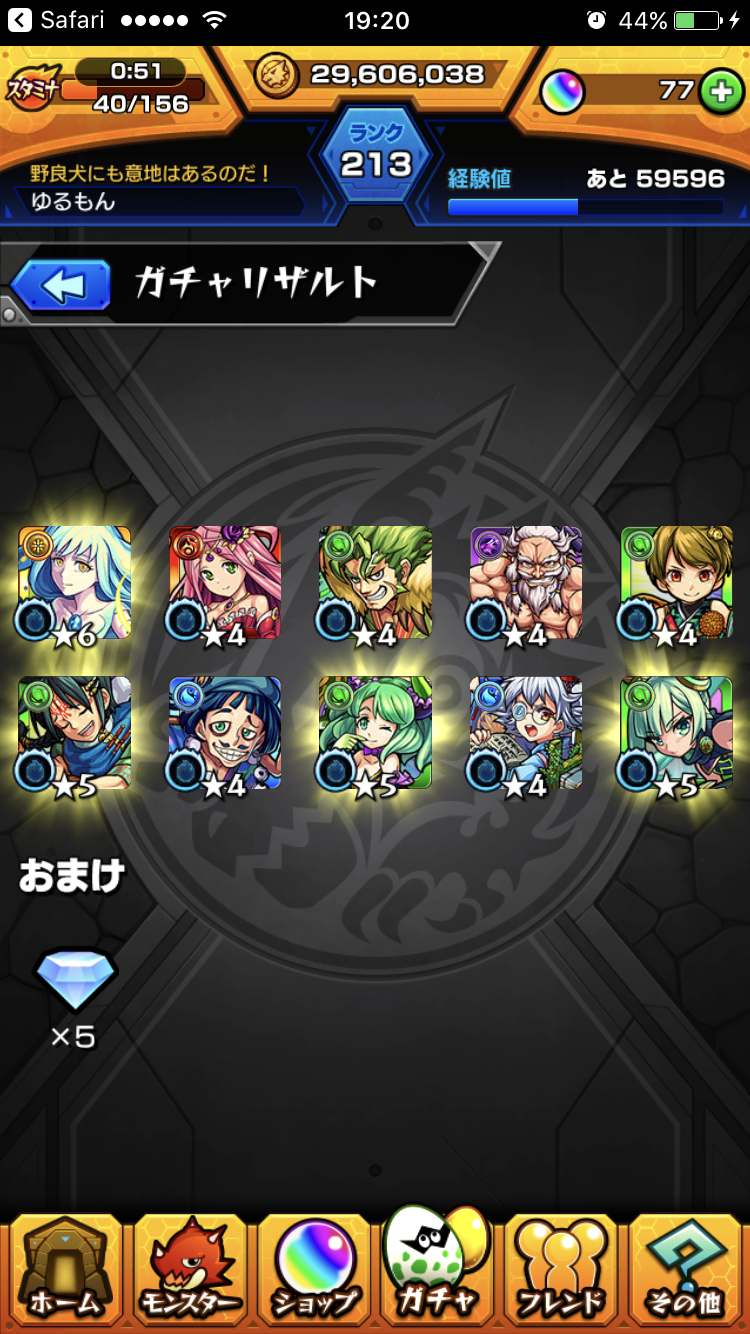The image size is (750, 1334).
Task: Inspect the white-bearded old man ★4 monster
Action: pos(526,583)
